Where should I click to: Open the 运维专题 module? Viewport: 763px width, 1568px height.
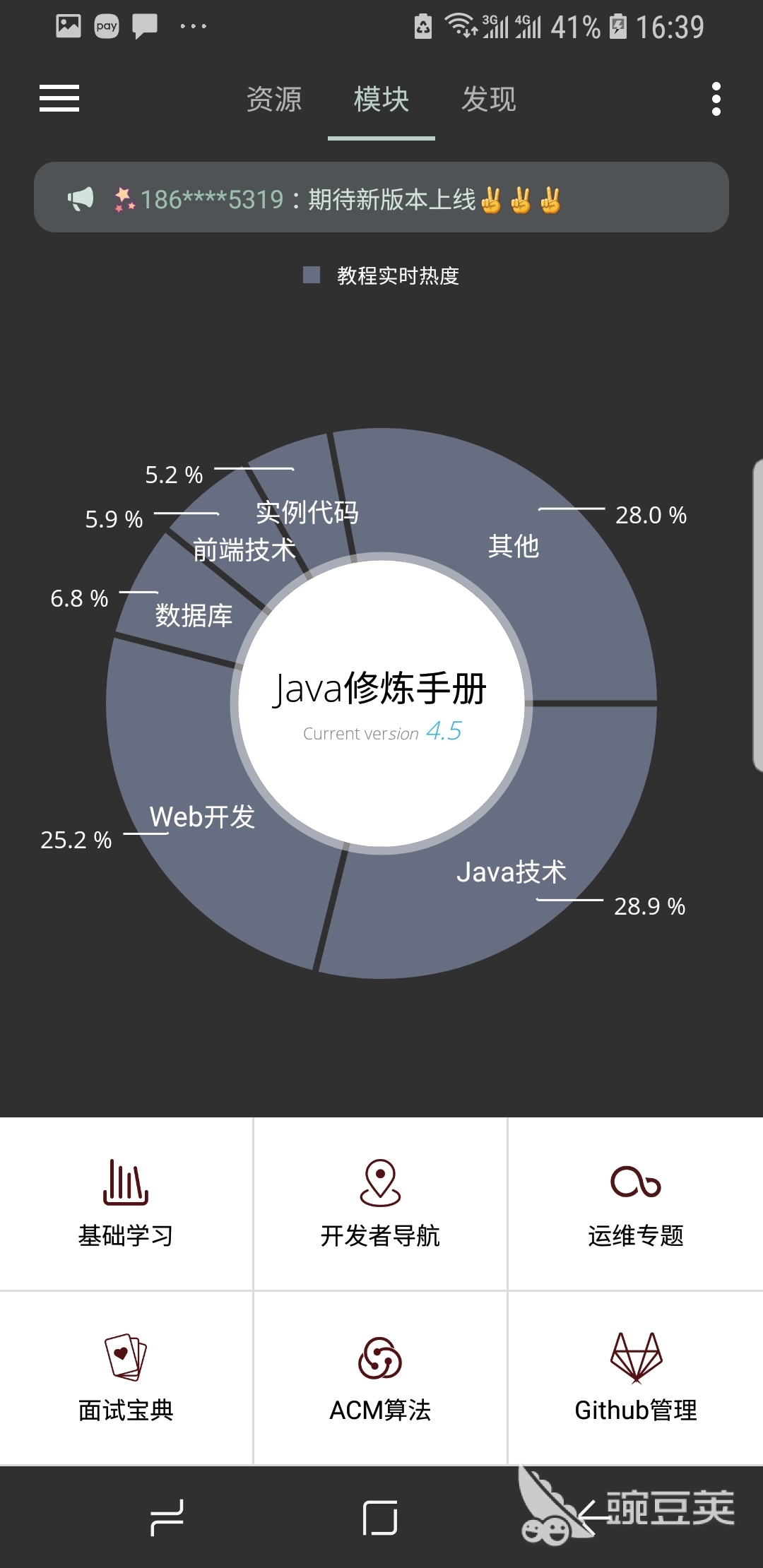(636, 1204)
